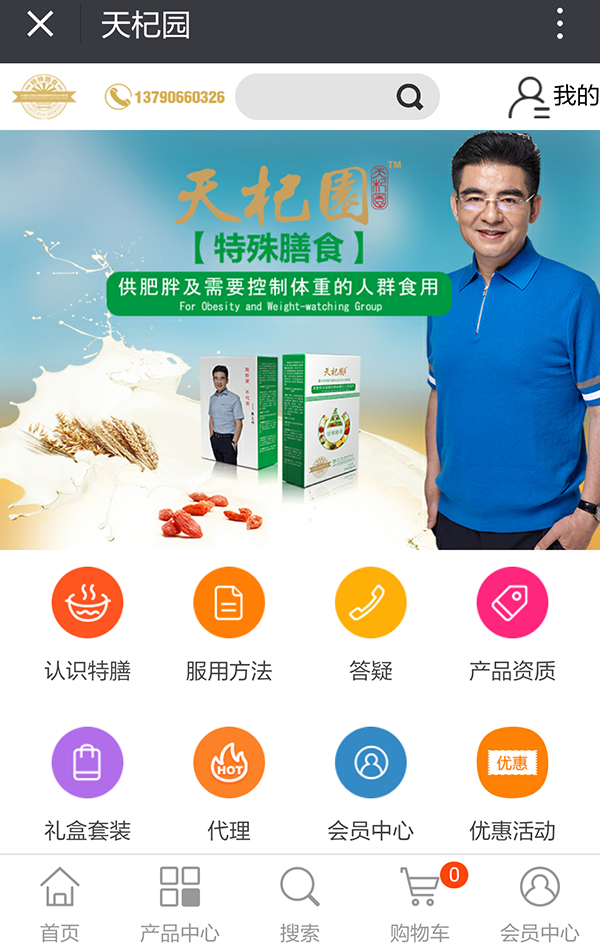Open the 答疑 section
The height and width of the screenshot is (950, 600).
(x=371, y=603)
